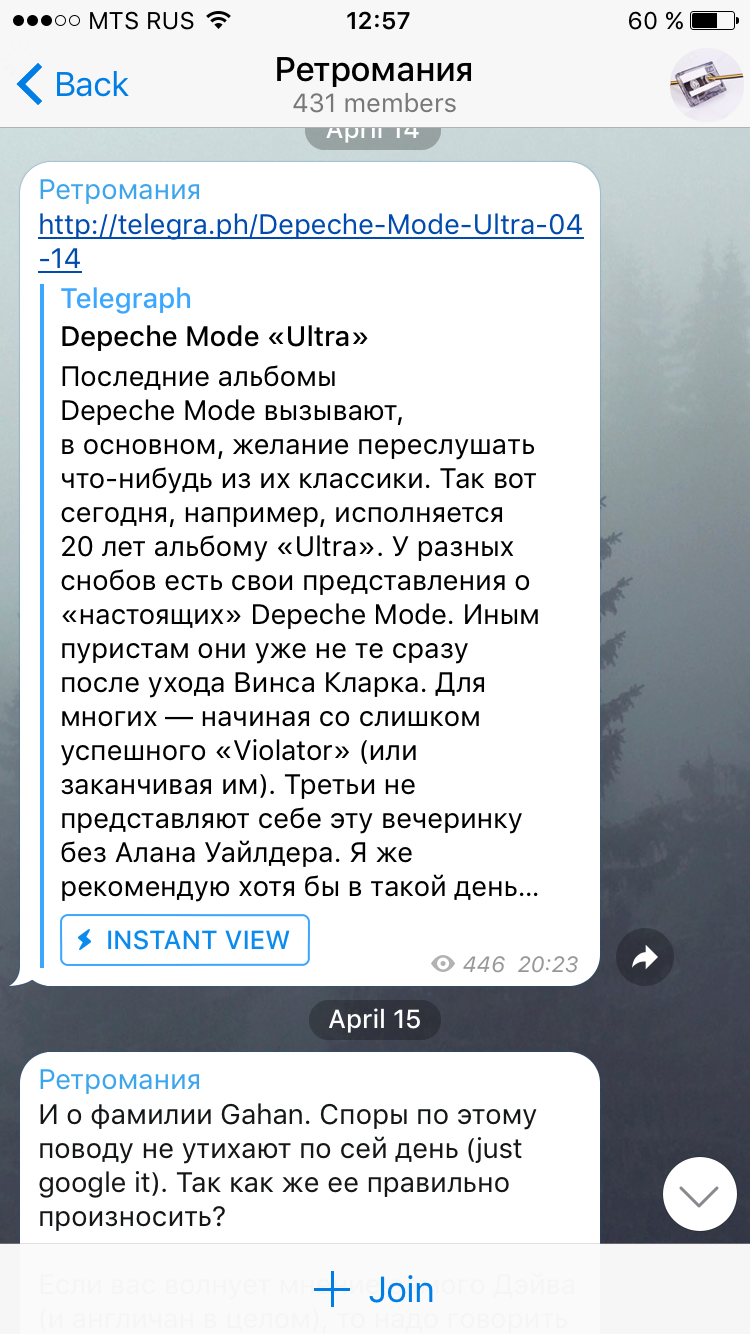The height and width of the screenshot is (1334, 750).
Task: Forward the Depeche Mode Ultra post
Action: click(x=645, y=958)
